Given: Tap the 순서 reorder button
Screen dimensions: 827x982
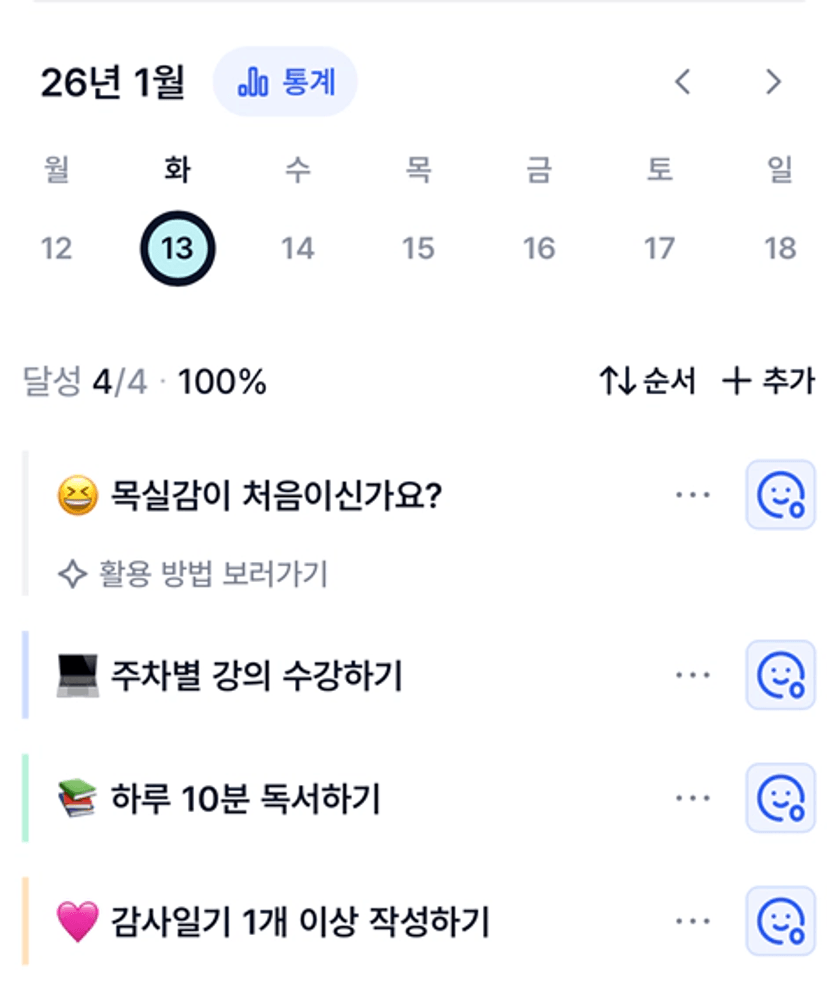Looking at the screenshot, I should [x=647, y=381].
